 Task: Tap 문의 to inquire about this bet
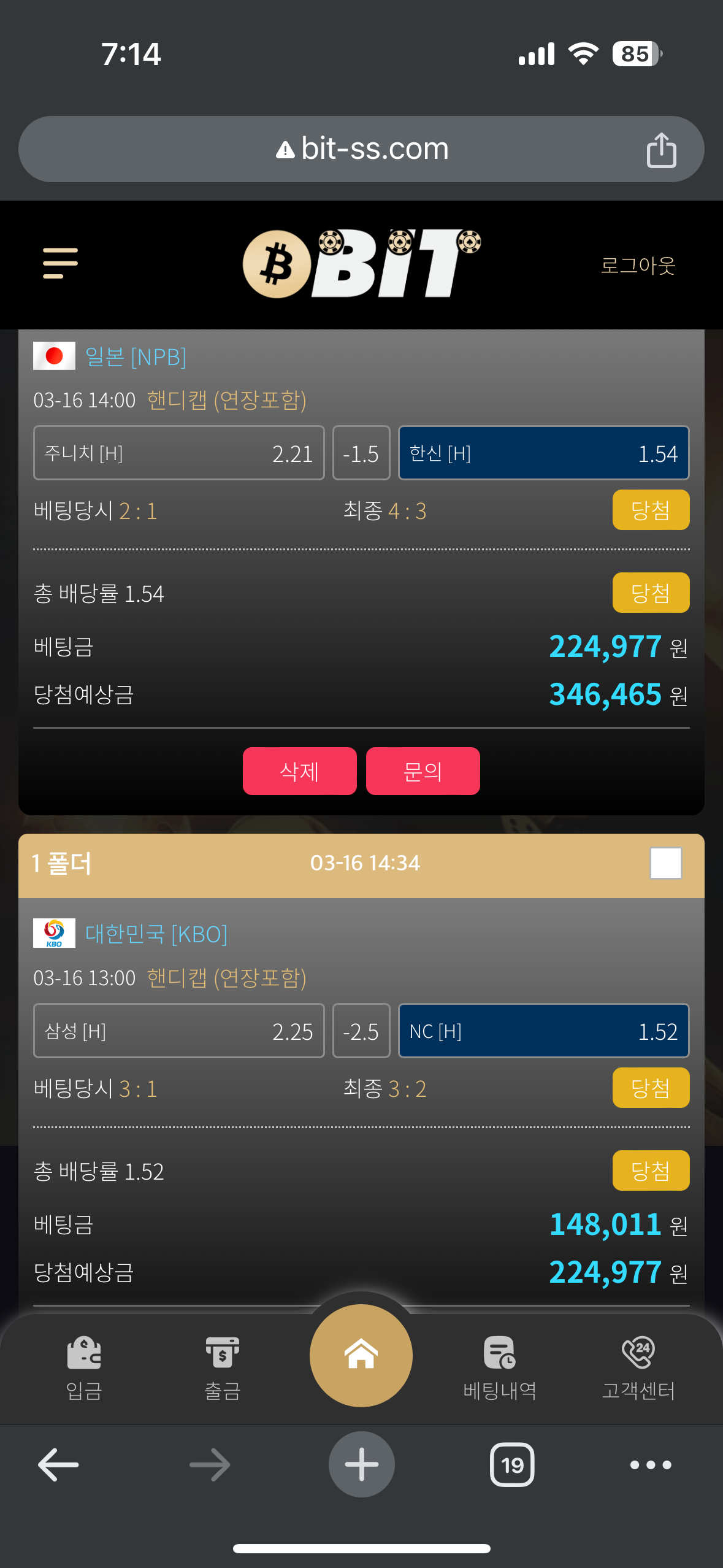423,771
